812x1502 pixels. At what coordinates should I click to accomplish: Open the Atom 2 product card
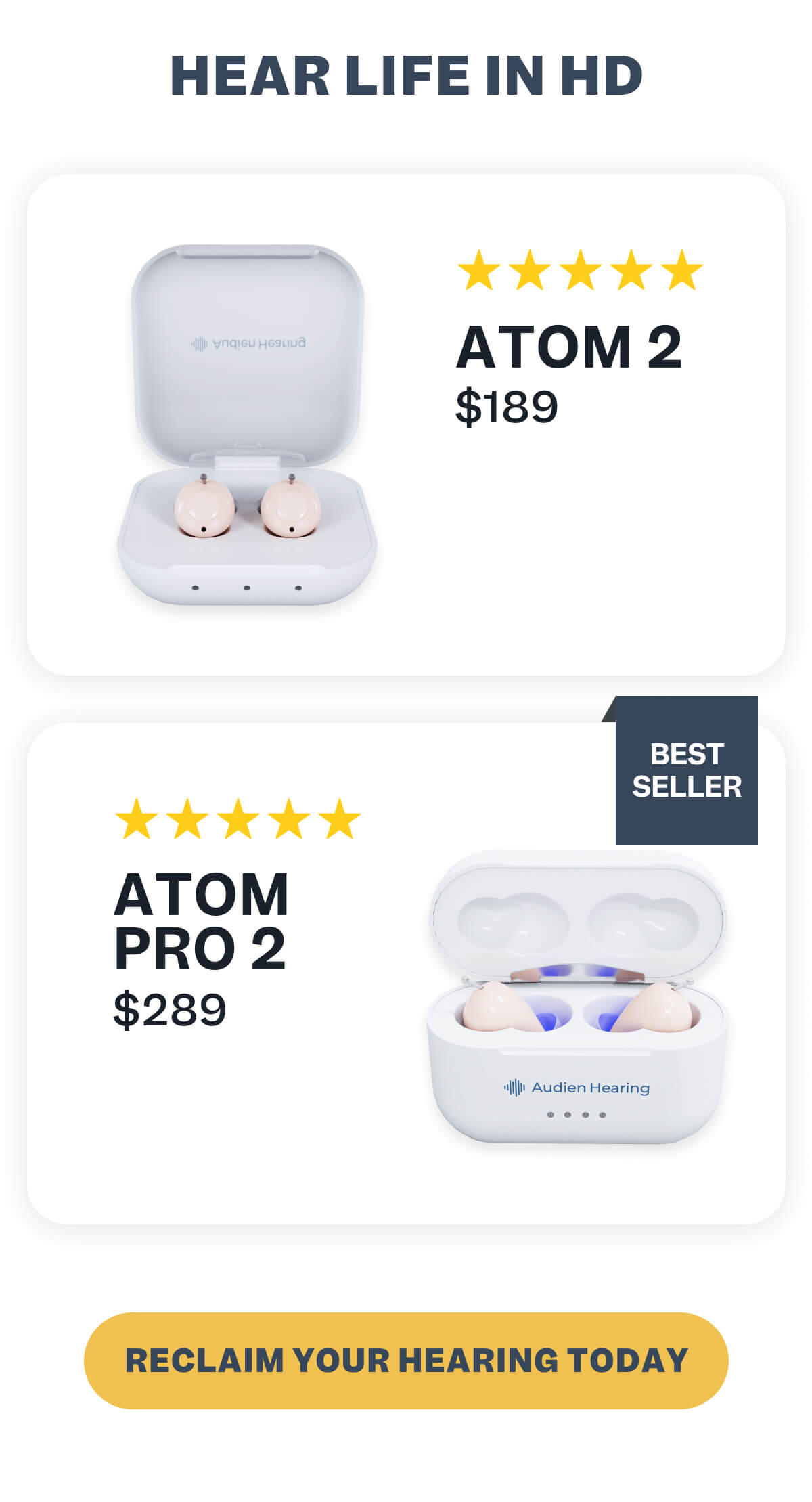[406, 424]
